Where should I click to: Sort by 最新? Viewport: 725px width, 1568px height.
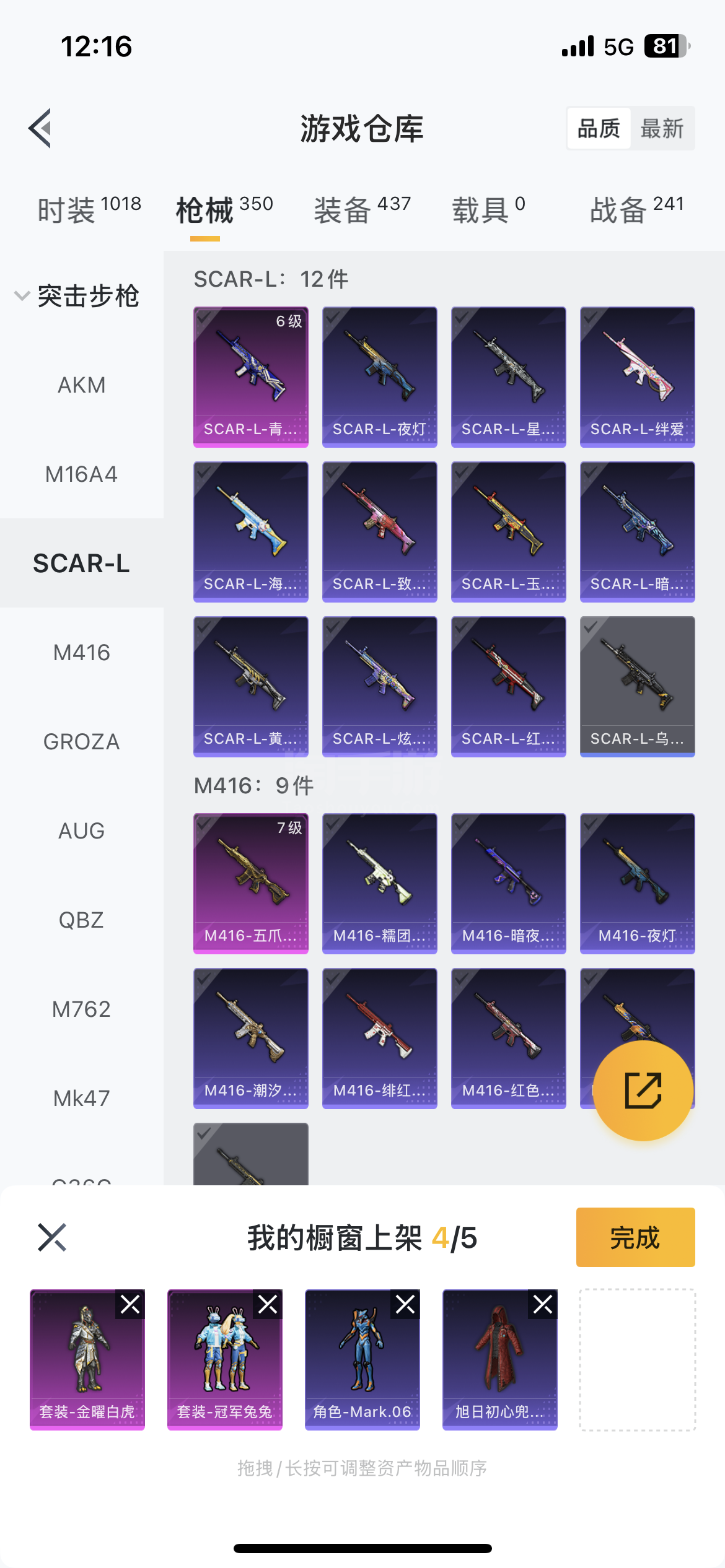coord(662,129)
